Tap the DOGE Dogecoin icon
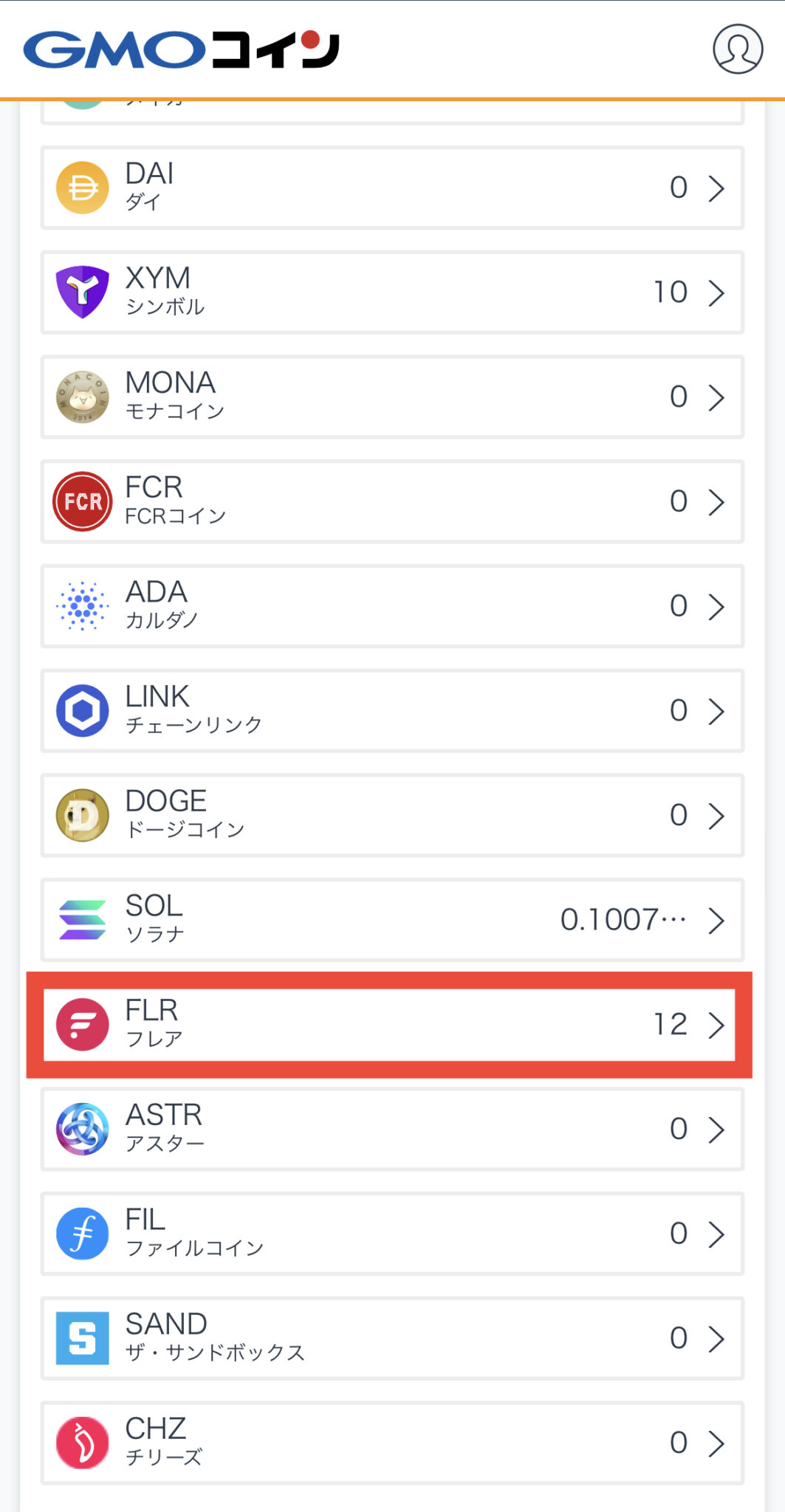The width and height of the screenshot is (785, 1512). 81,815
